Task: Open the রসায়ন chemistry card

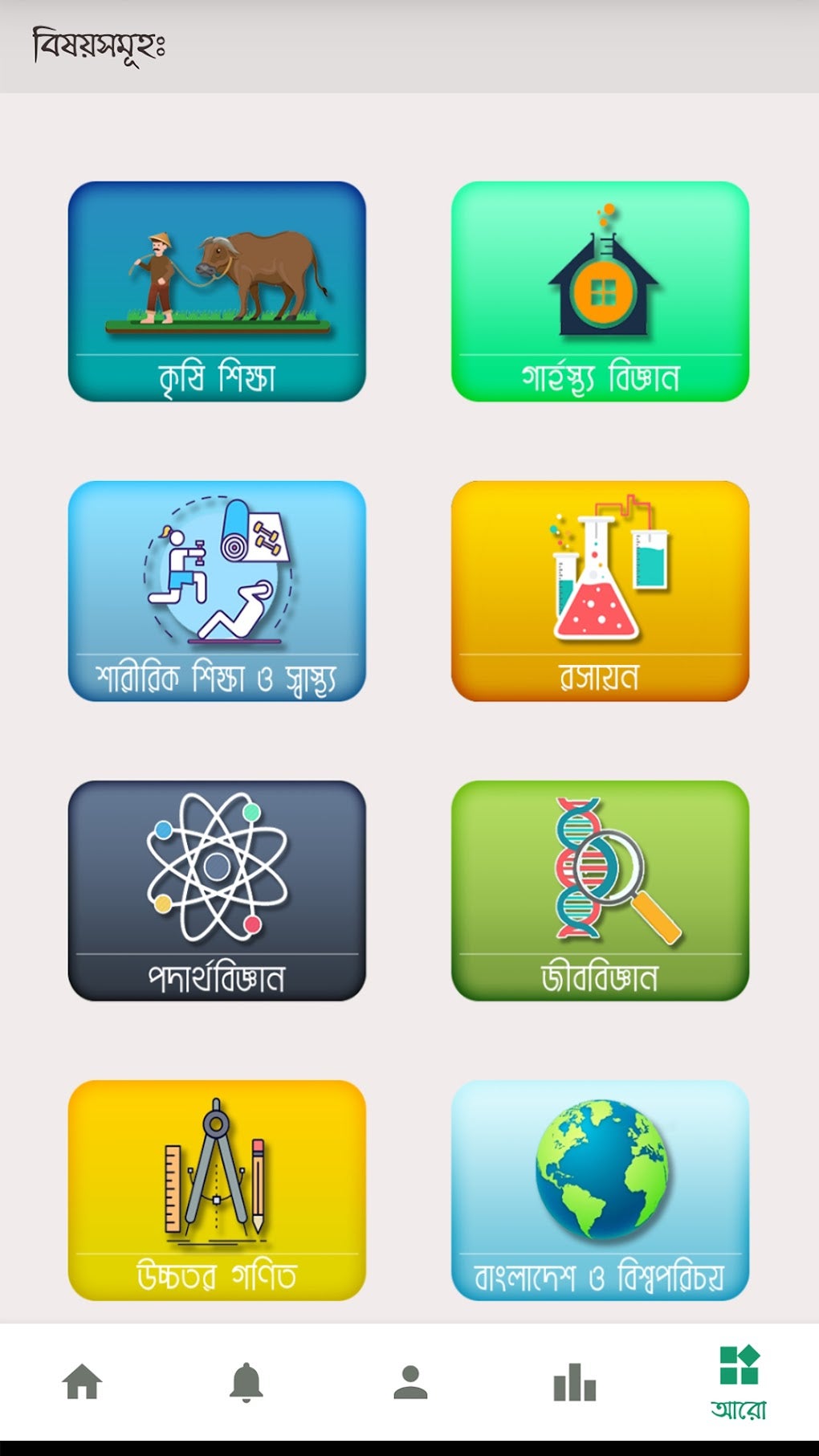Action: [600, 591]
